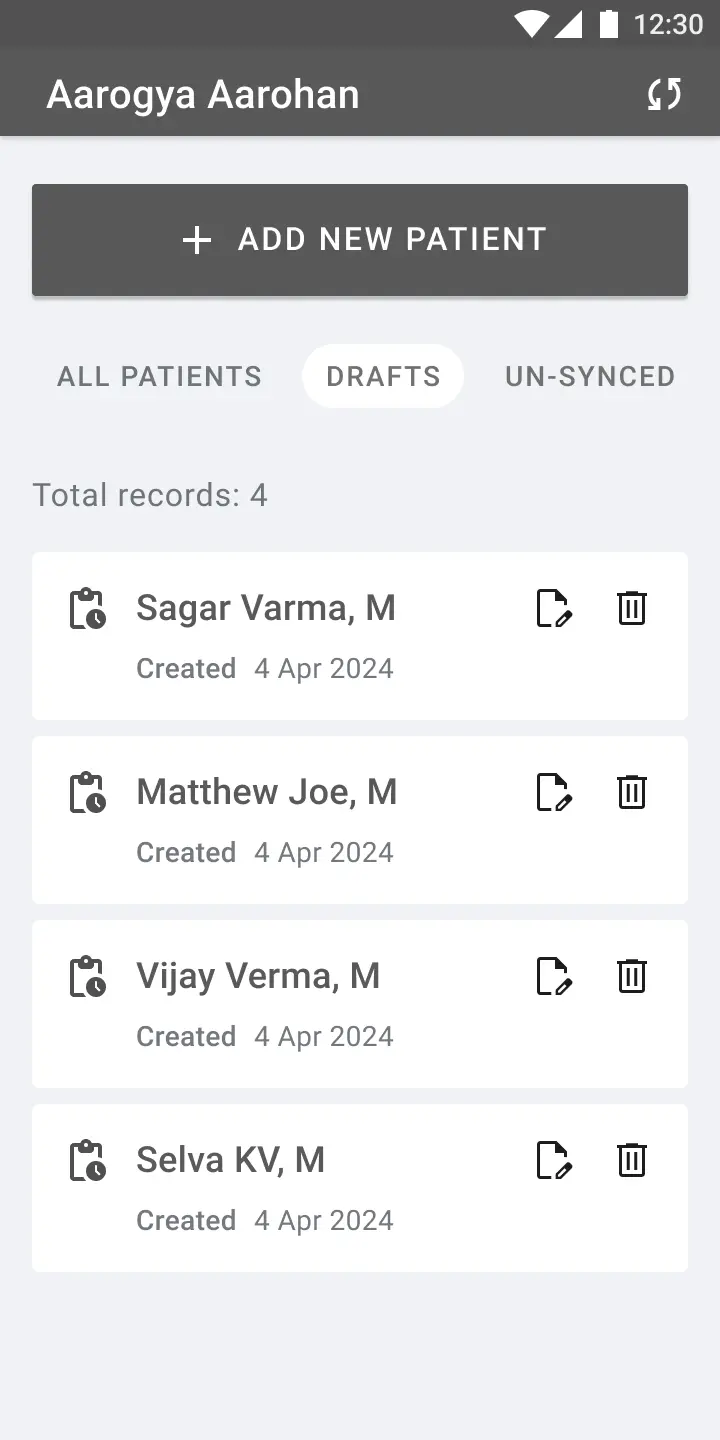Delete Matthew Joe's draft
The image size is (720, 1440).
(632, 792)
